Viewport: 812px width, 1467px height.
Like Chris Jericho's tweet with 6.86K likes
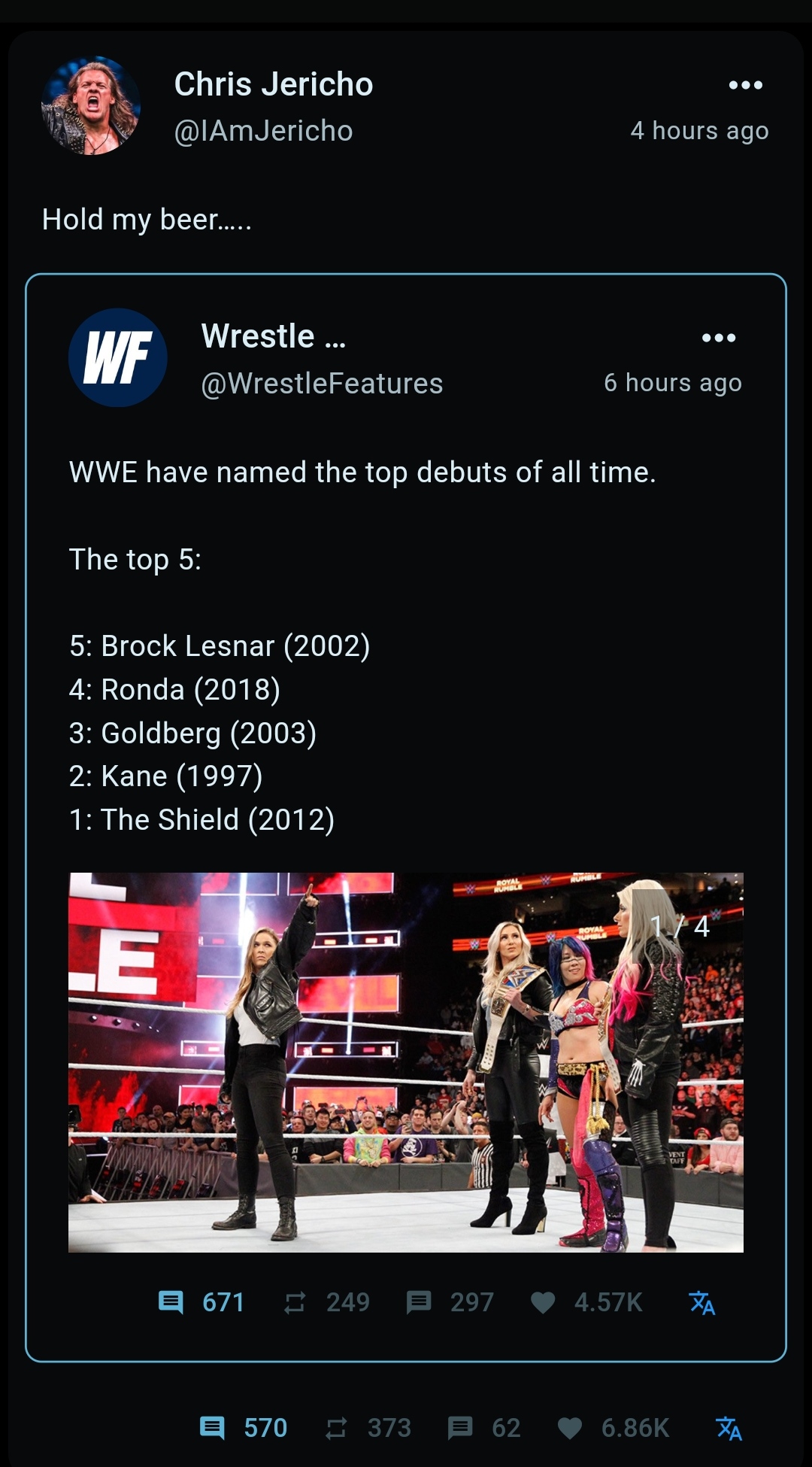tap(613, 1428)
